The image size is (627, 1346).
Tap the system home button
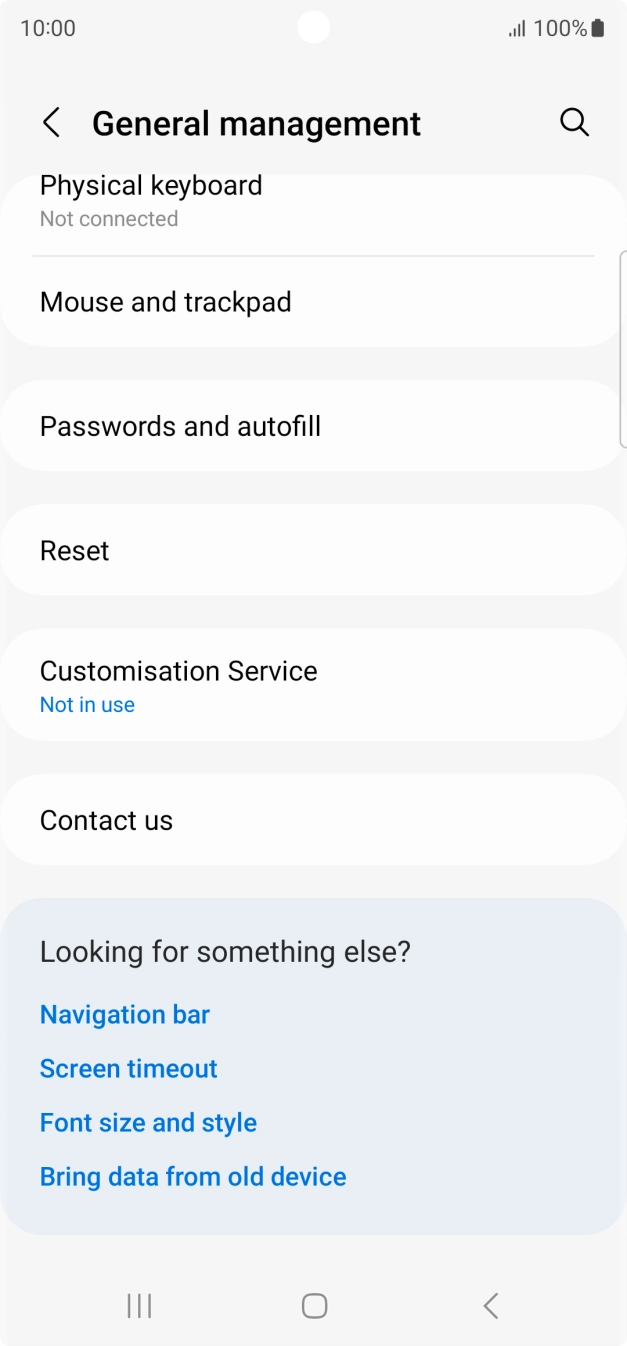(x=314, y=1305)
